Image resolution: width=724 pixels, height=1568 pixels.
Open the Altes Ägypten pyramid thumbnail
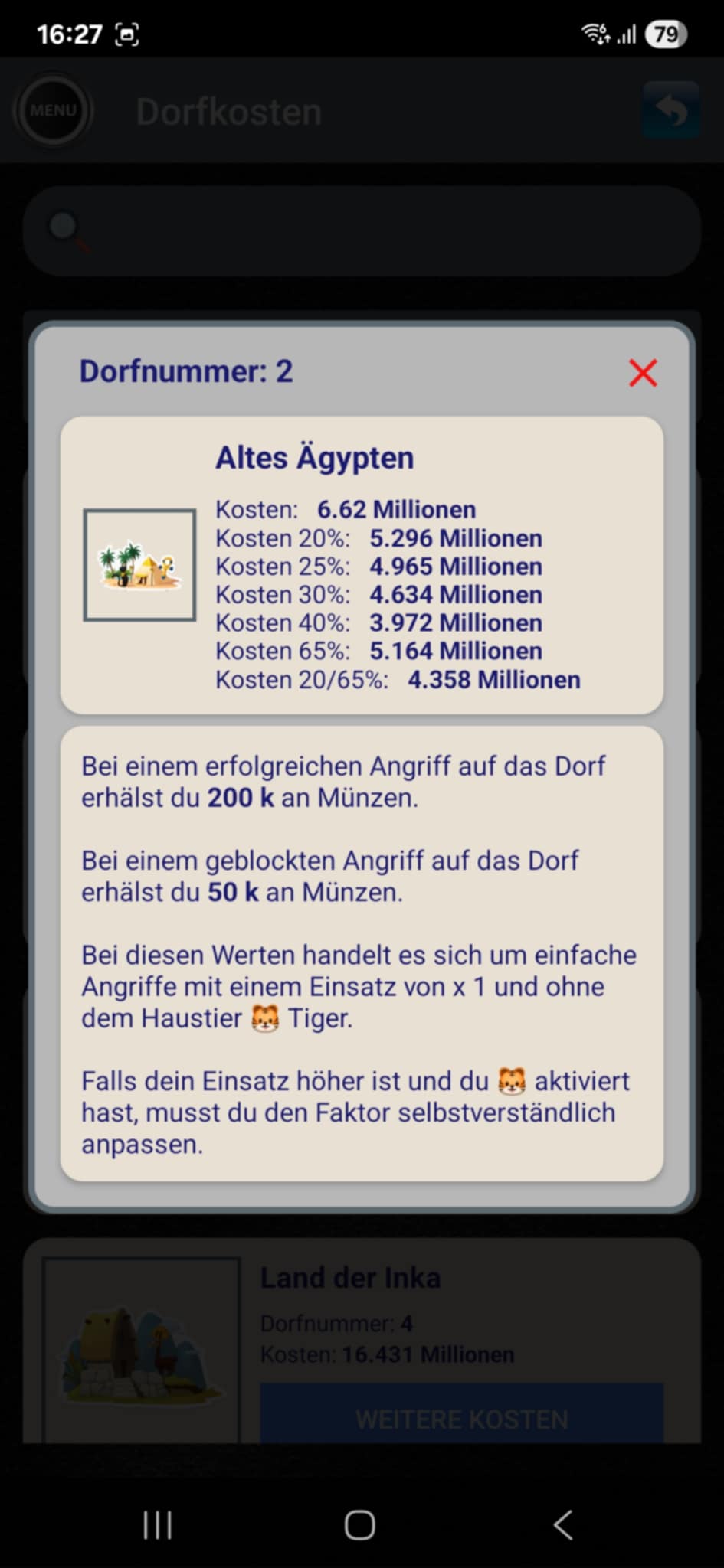(139, 565)
